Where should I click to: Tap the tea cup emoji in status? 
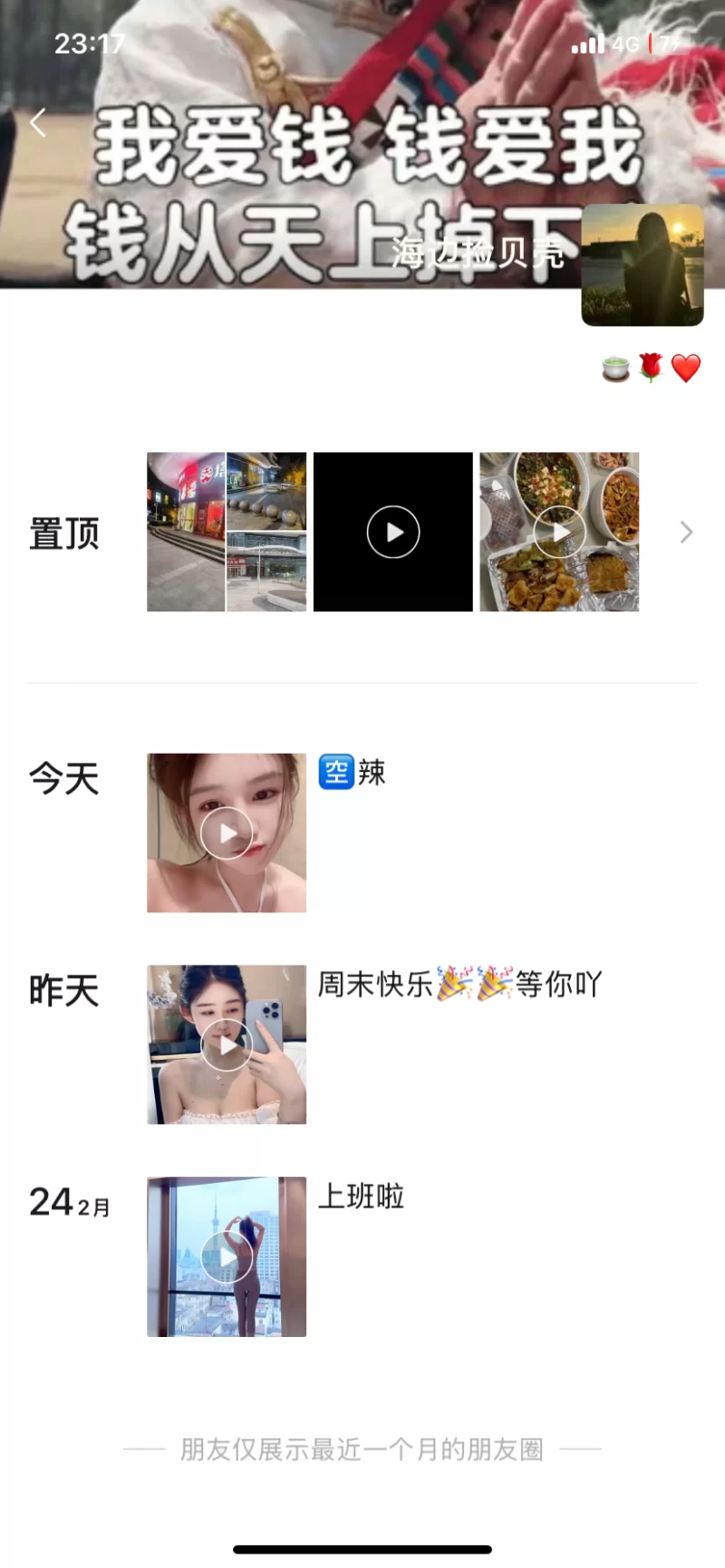pyautogui.click(x=614, y=369)
